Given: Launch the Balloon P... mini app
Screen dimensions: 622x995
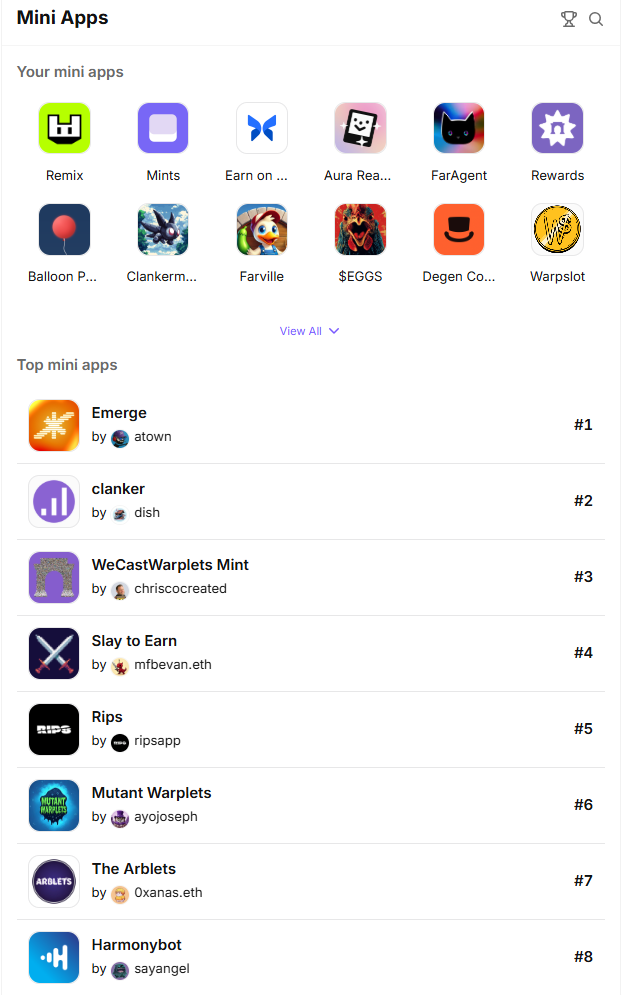Looking at the screenshot, I should click(x=64, y=230).
